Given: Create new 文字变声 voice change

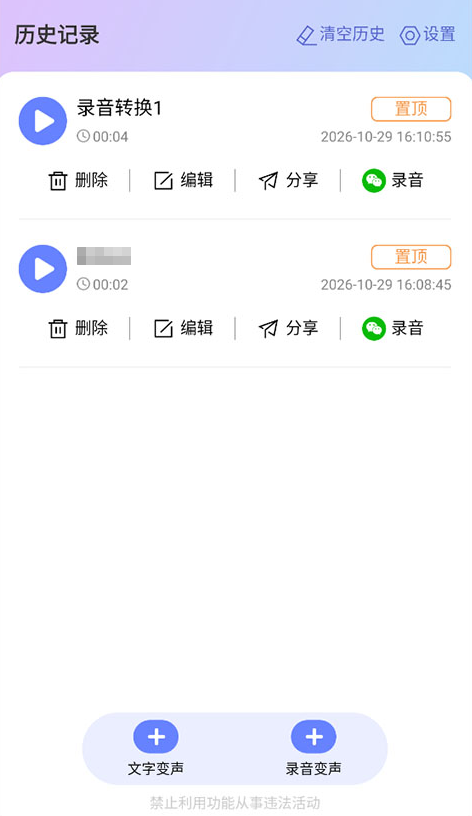Looking at the screenshot, I should pos(156,748).
